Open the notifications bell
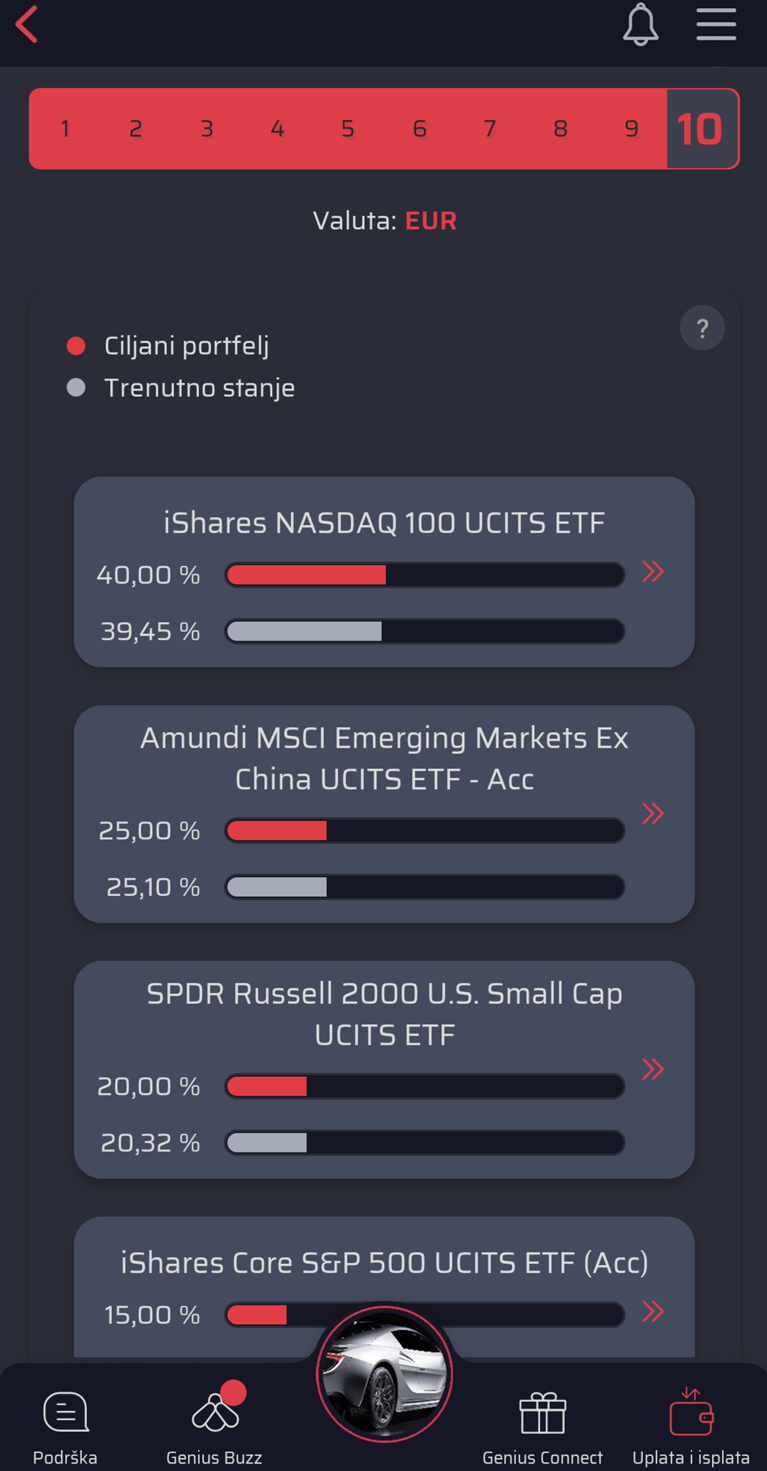767x1471 pixels. (x=640, y=25)
